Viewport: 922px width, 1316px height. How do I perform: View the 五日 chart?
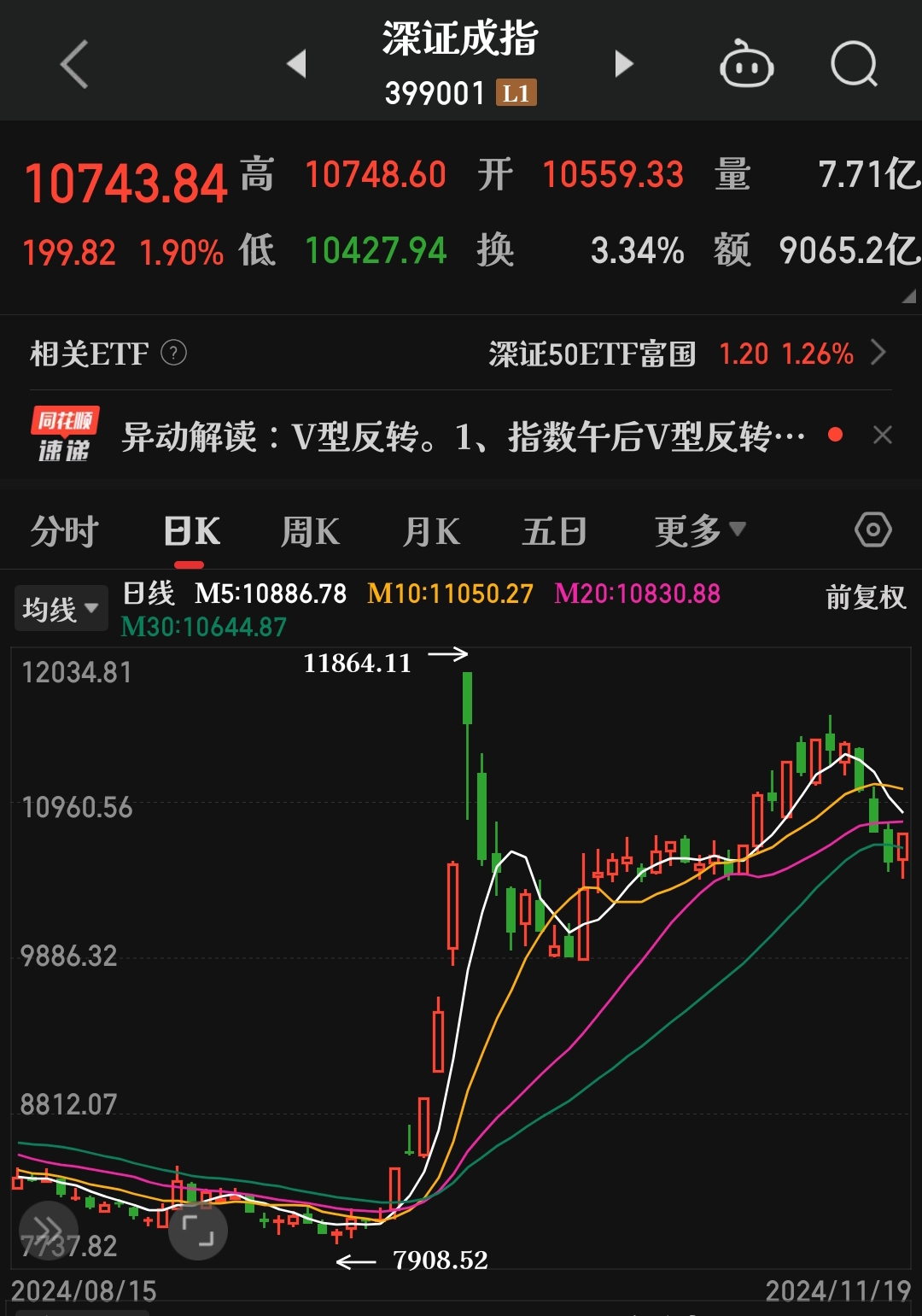click(x=554, y=531)
